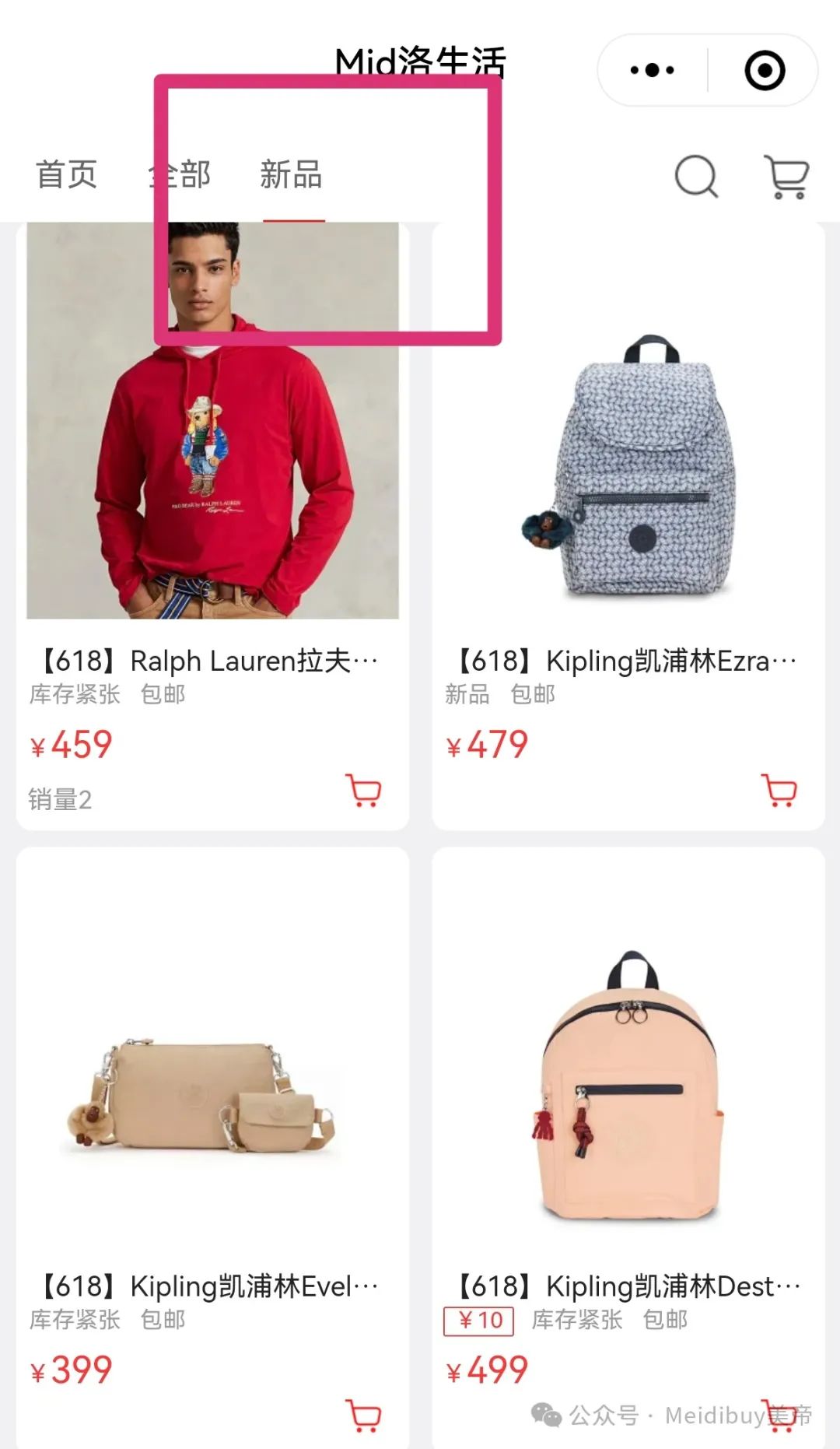
Task: Open the search magnifier icon
Action: [696, 177]
